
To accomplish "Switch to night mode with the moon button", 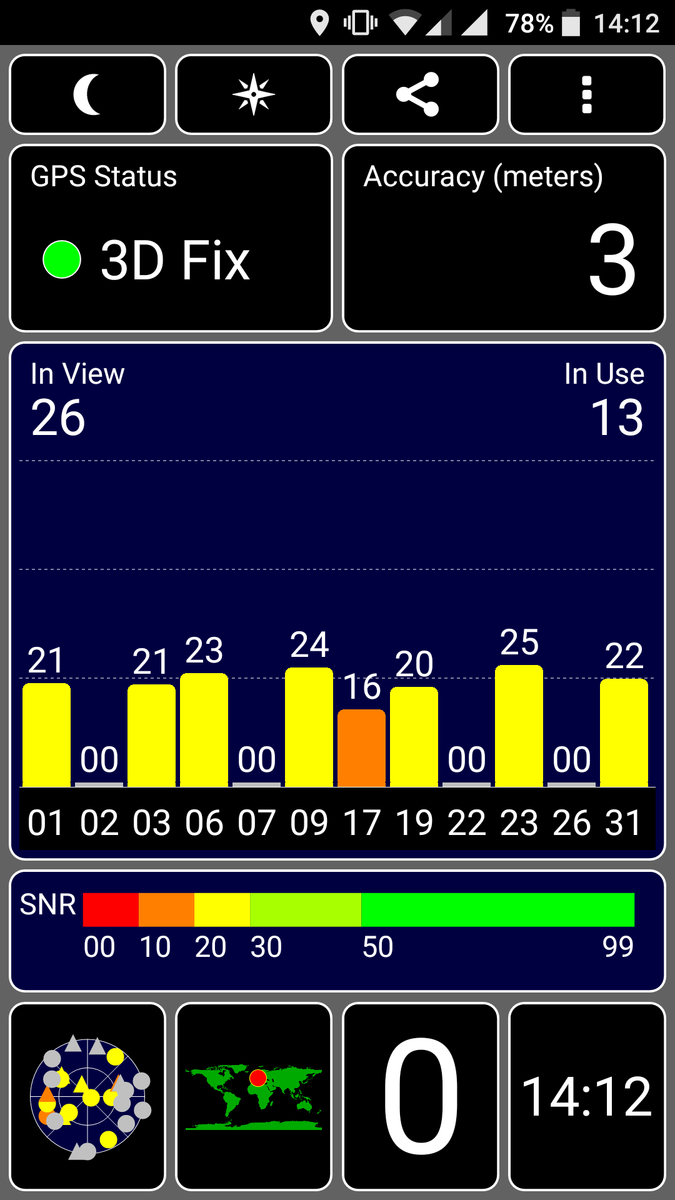I will point(88,95).
